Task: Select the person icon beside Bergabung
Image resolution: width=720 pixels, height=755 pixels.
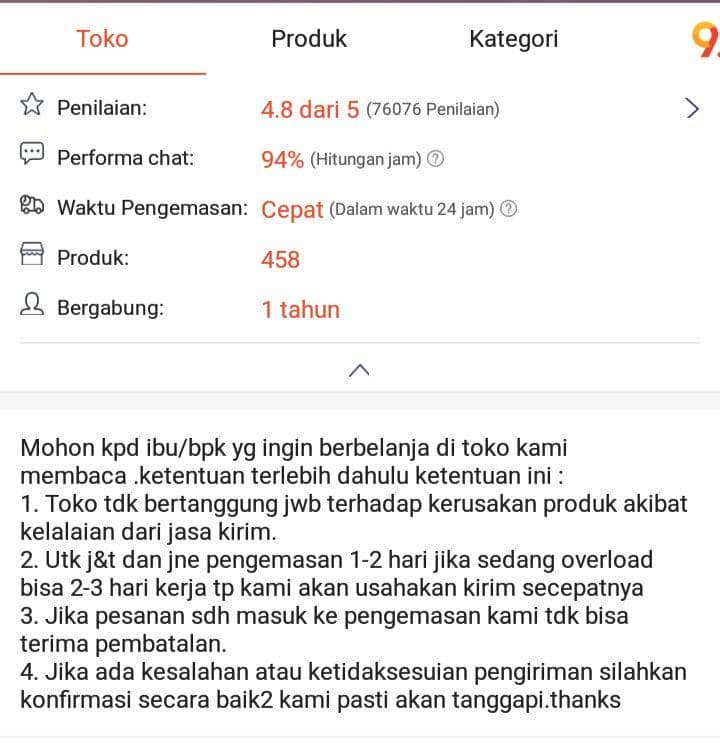Action: click(31, 303)
